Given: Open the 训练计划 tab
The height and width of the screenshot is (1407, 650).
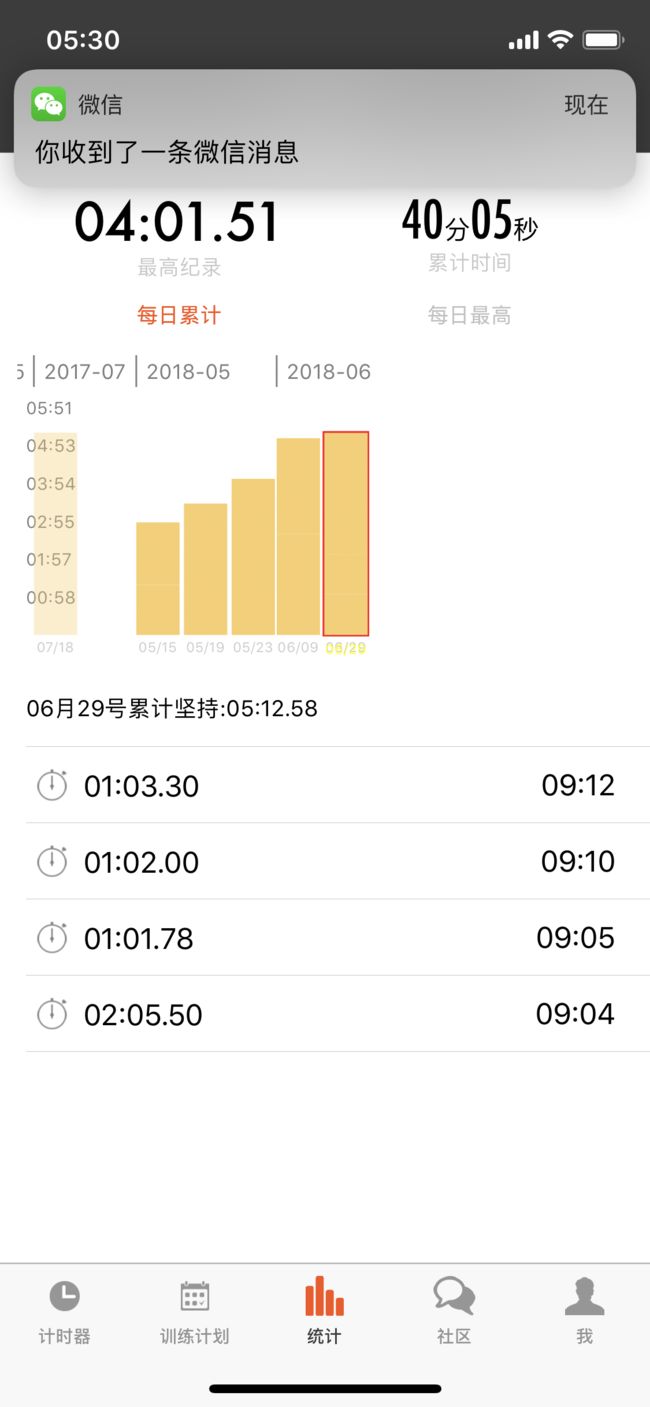Looking at the screenshot, I should tap(195, 1312).
